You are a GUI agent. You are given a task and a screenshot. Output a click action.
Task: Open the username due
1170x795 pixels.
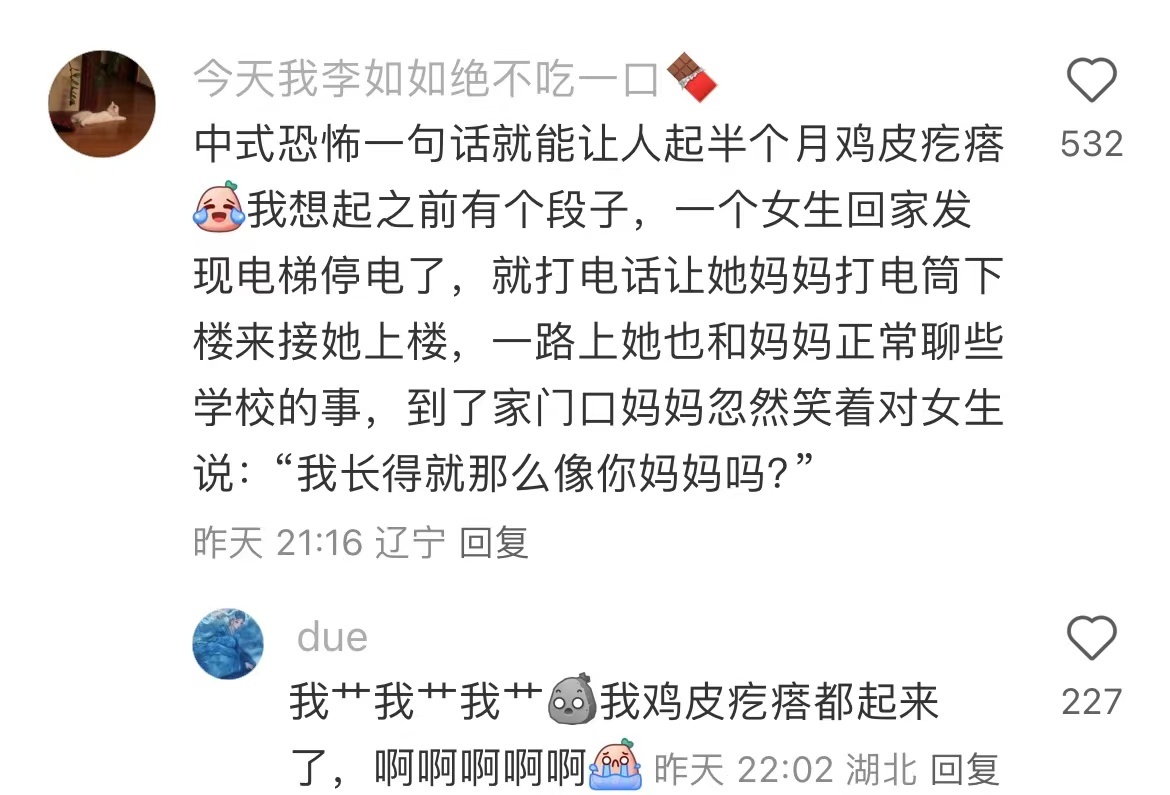(x=332, y=637)
